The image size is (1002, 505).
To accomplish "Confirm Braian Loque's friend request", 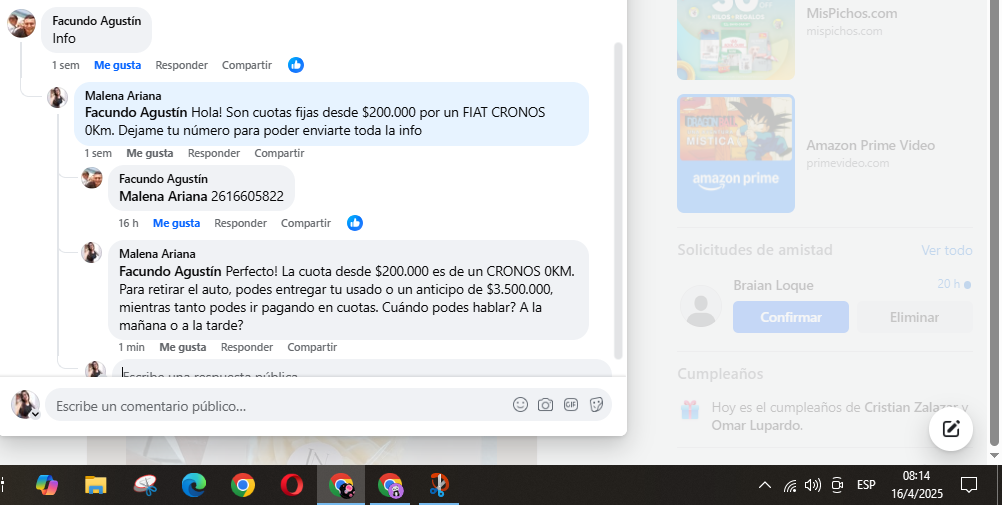I will [790, 317].
